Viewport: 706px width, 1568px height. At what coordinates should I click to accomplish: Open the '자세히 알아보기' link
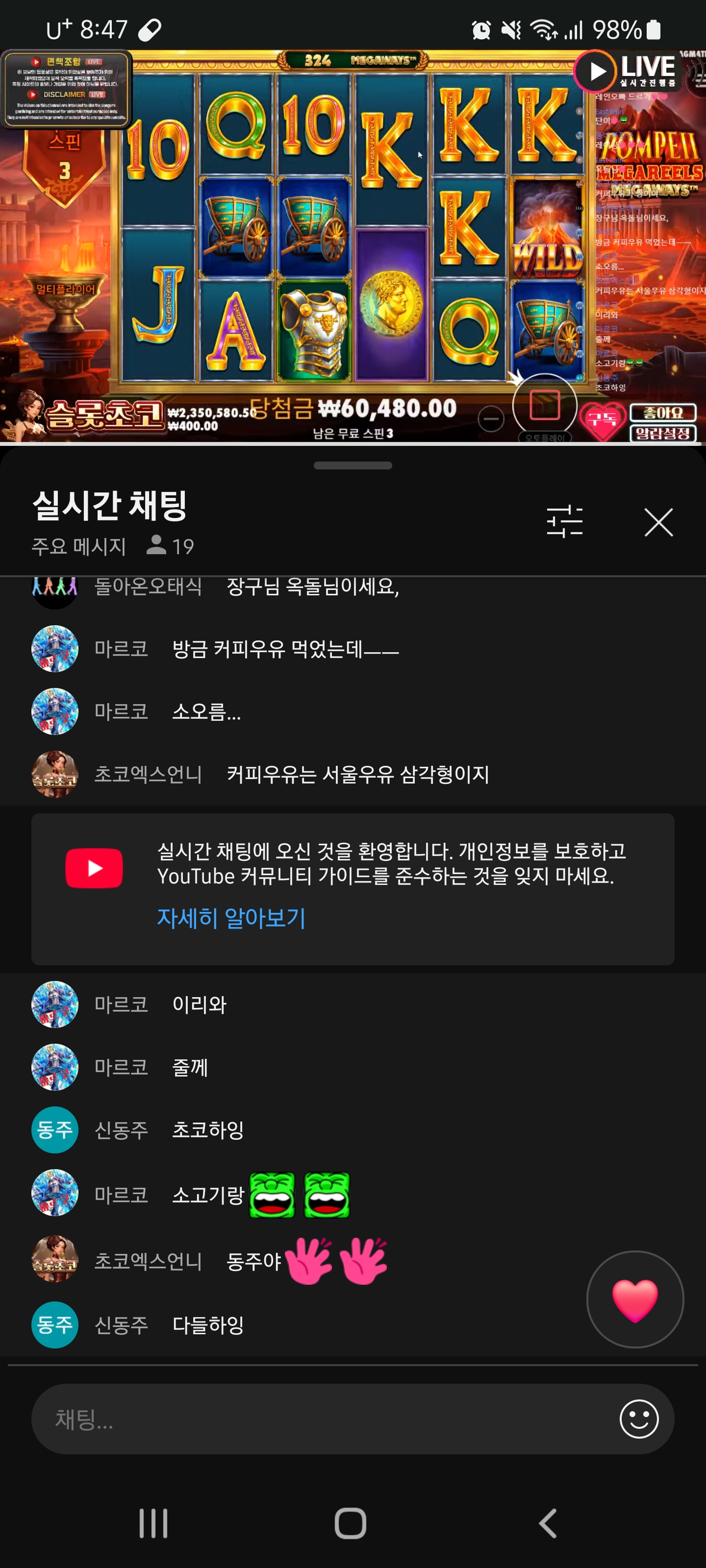[231, 918]
